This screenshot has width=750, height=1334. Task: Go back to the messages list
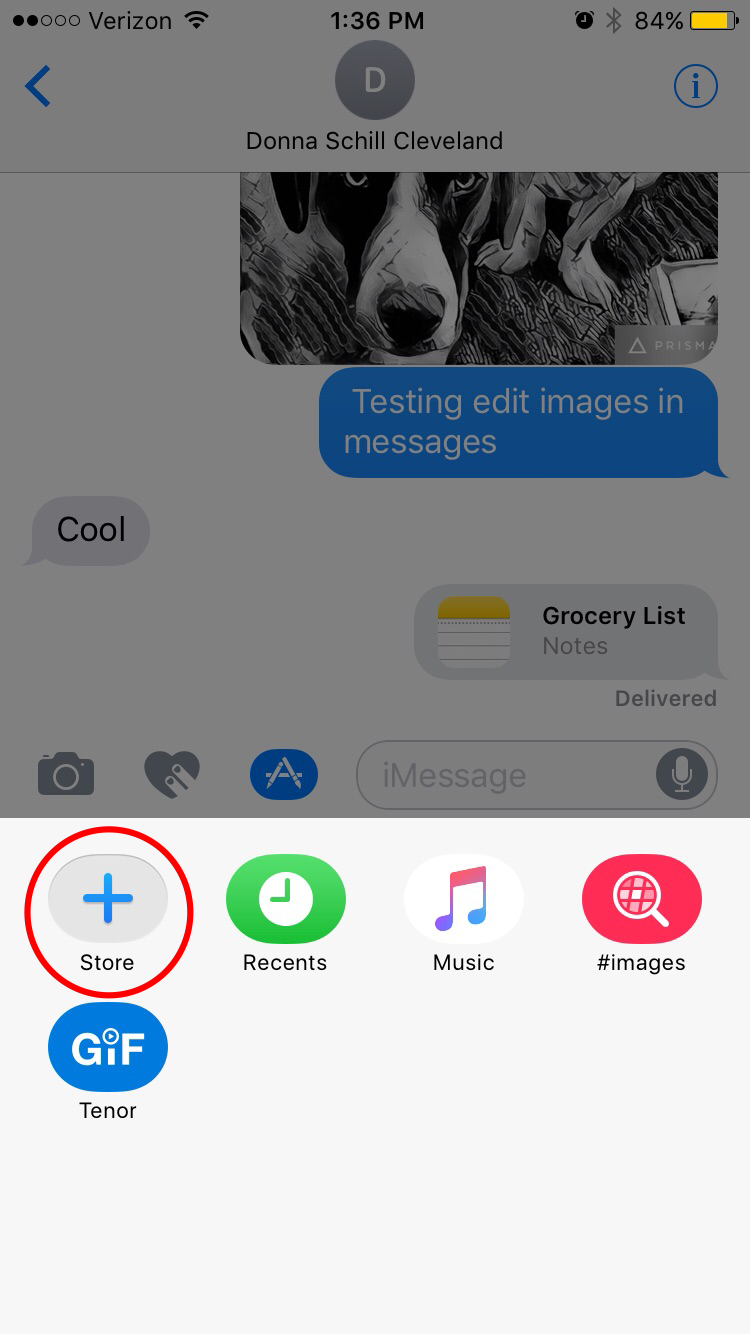[38, 87]
